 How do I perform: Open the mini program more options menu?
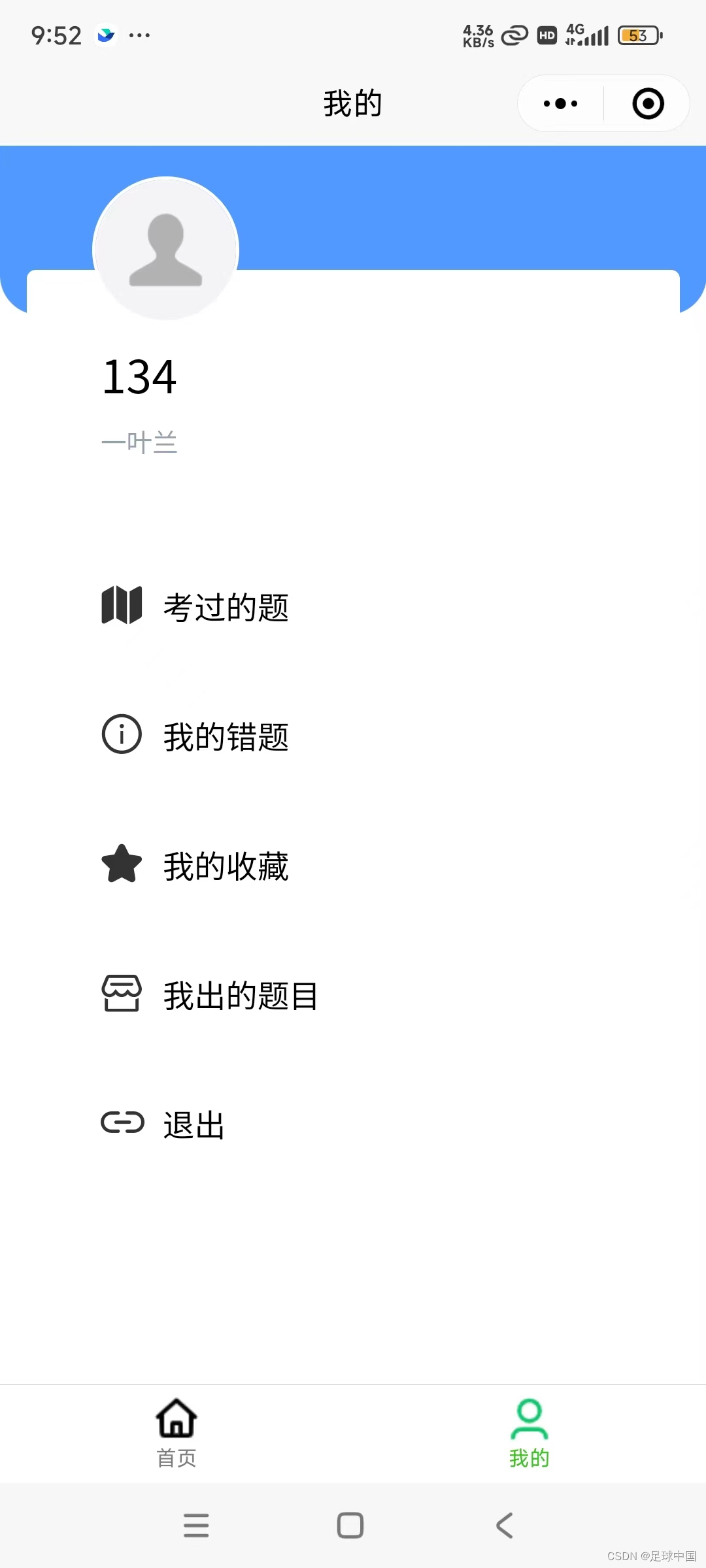coord(560,103)
